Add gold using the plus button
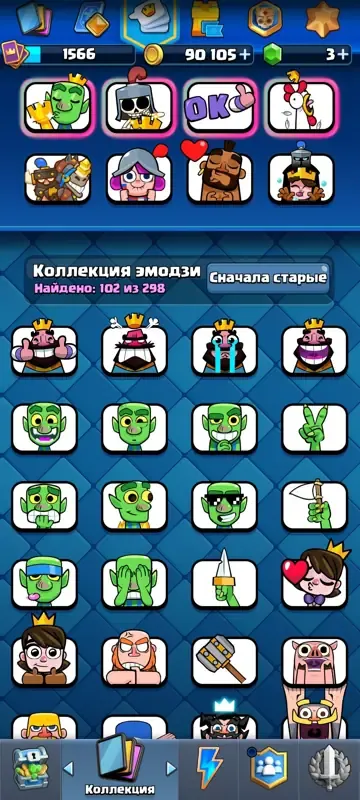Viewport: 360px width, 800px height. (x=246, y=55)
